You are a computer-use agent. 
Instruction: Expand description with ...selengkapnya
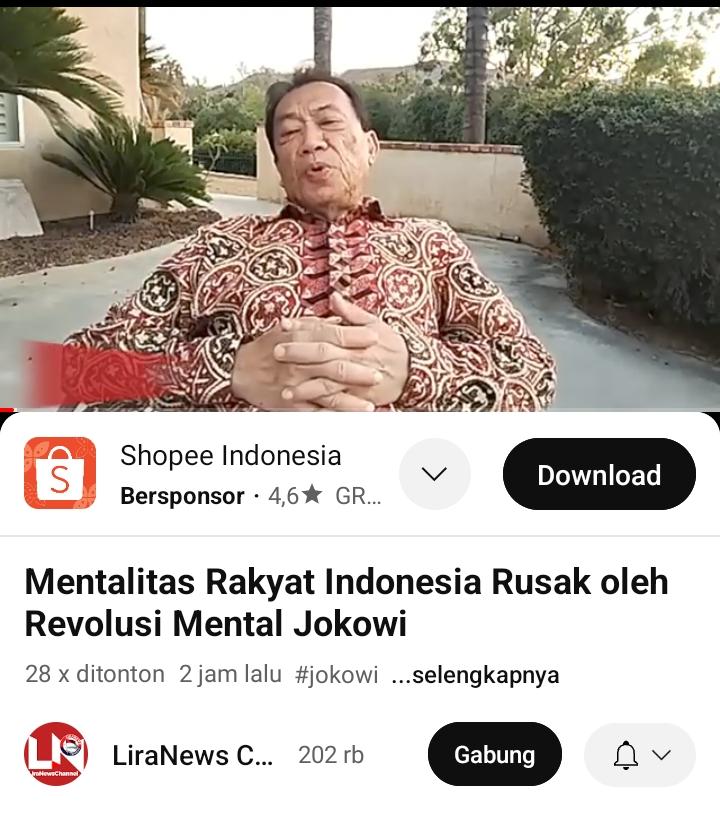click(475, 675)
